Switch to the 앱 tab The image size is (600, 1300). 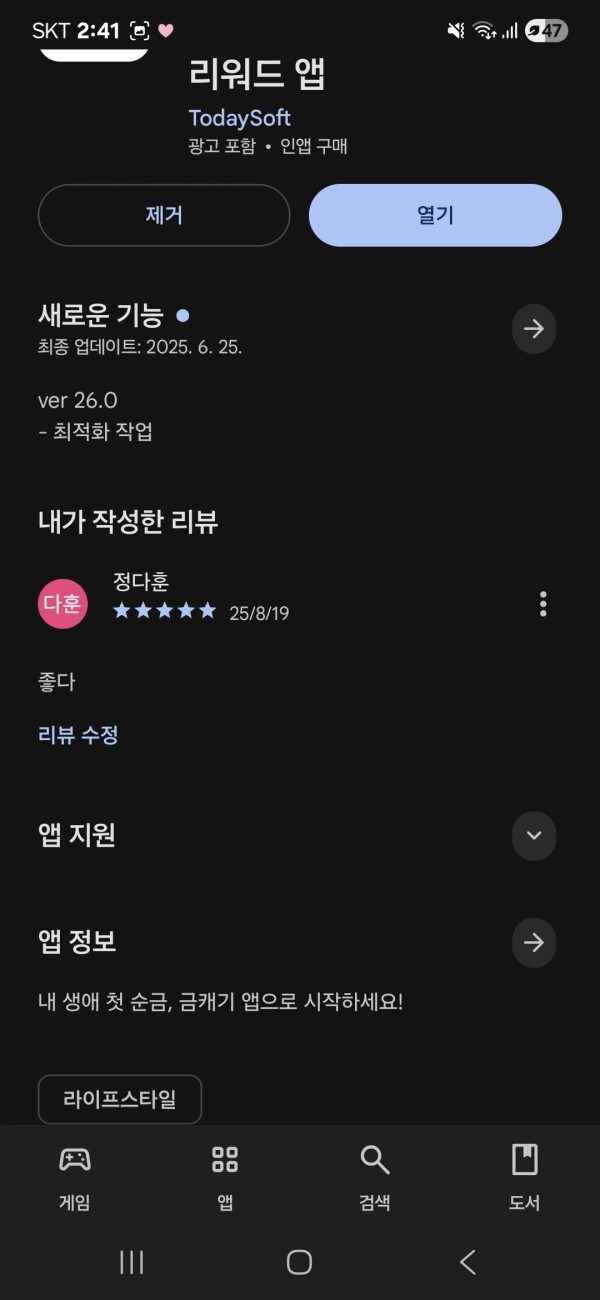(225, 1177)
